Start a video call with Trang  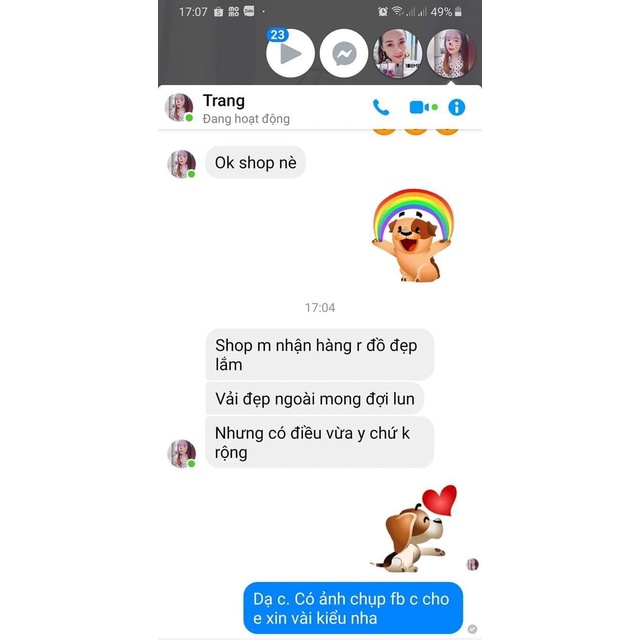click(422, 107)
